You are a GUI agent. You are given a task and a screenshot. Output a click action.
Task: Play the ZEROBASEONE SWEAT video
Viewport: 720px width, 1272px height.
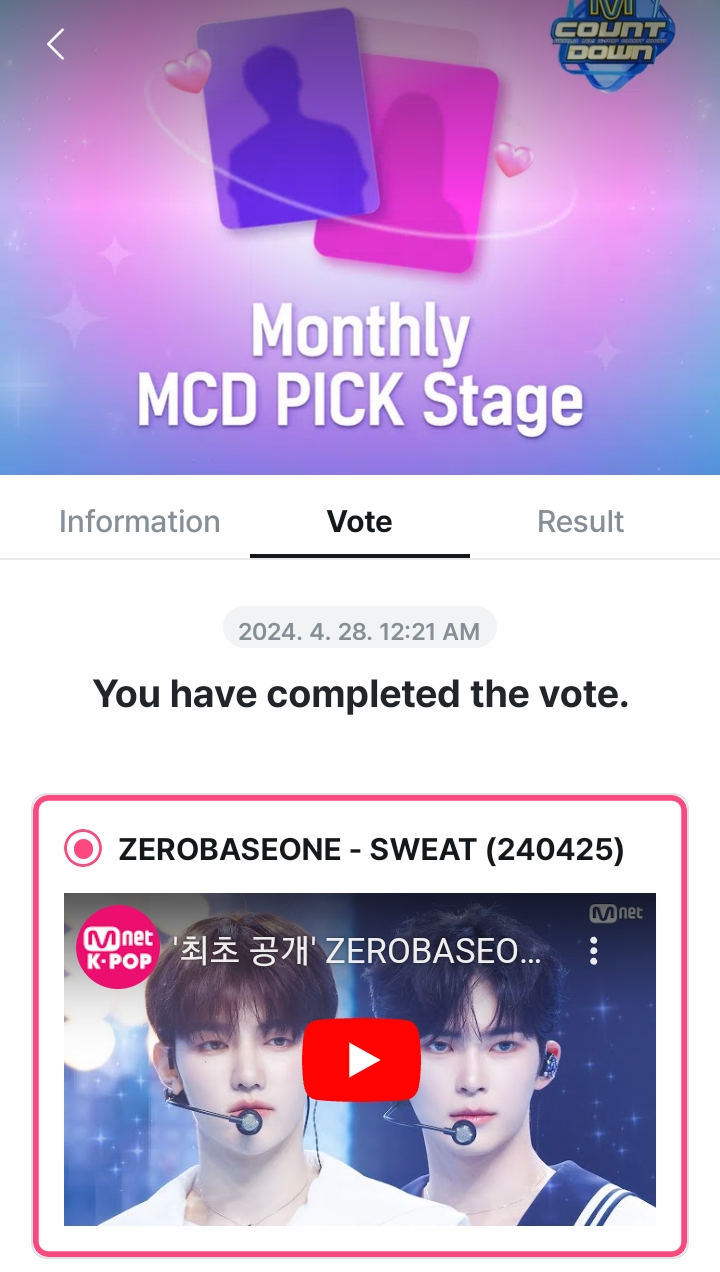pos(361,1060)
